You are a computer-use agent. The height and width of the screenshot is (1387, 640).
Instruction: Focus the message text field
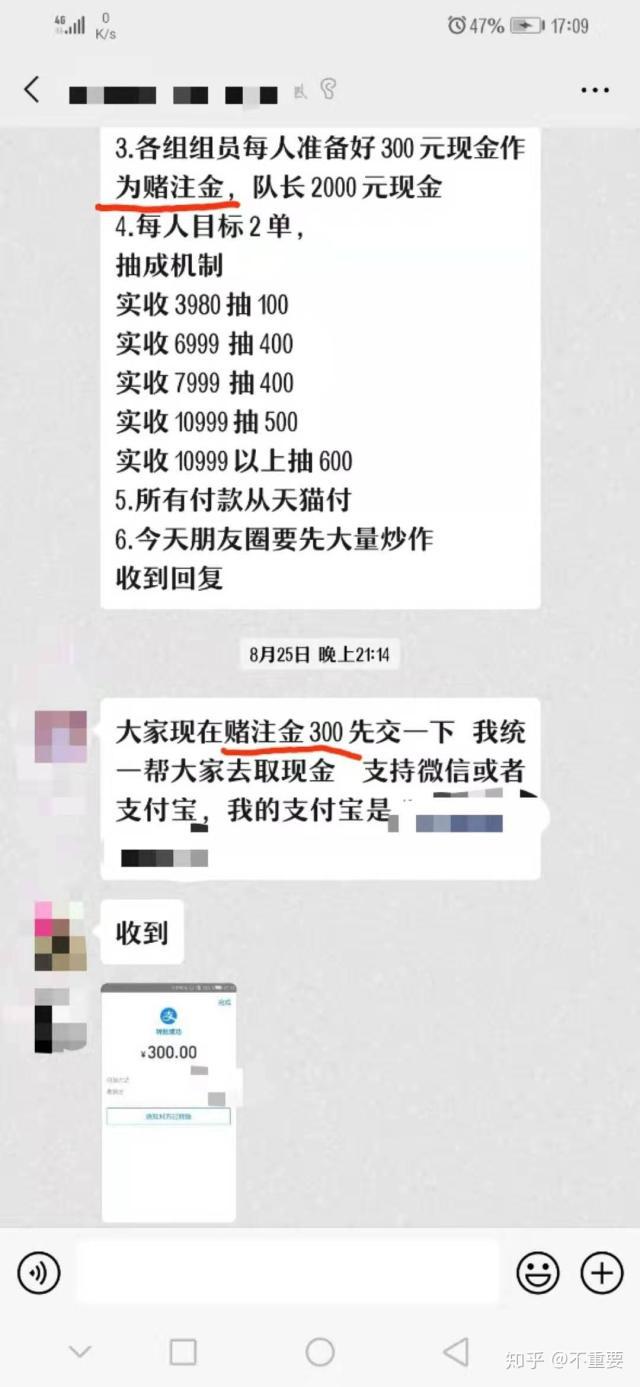coord(287,1273)
